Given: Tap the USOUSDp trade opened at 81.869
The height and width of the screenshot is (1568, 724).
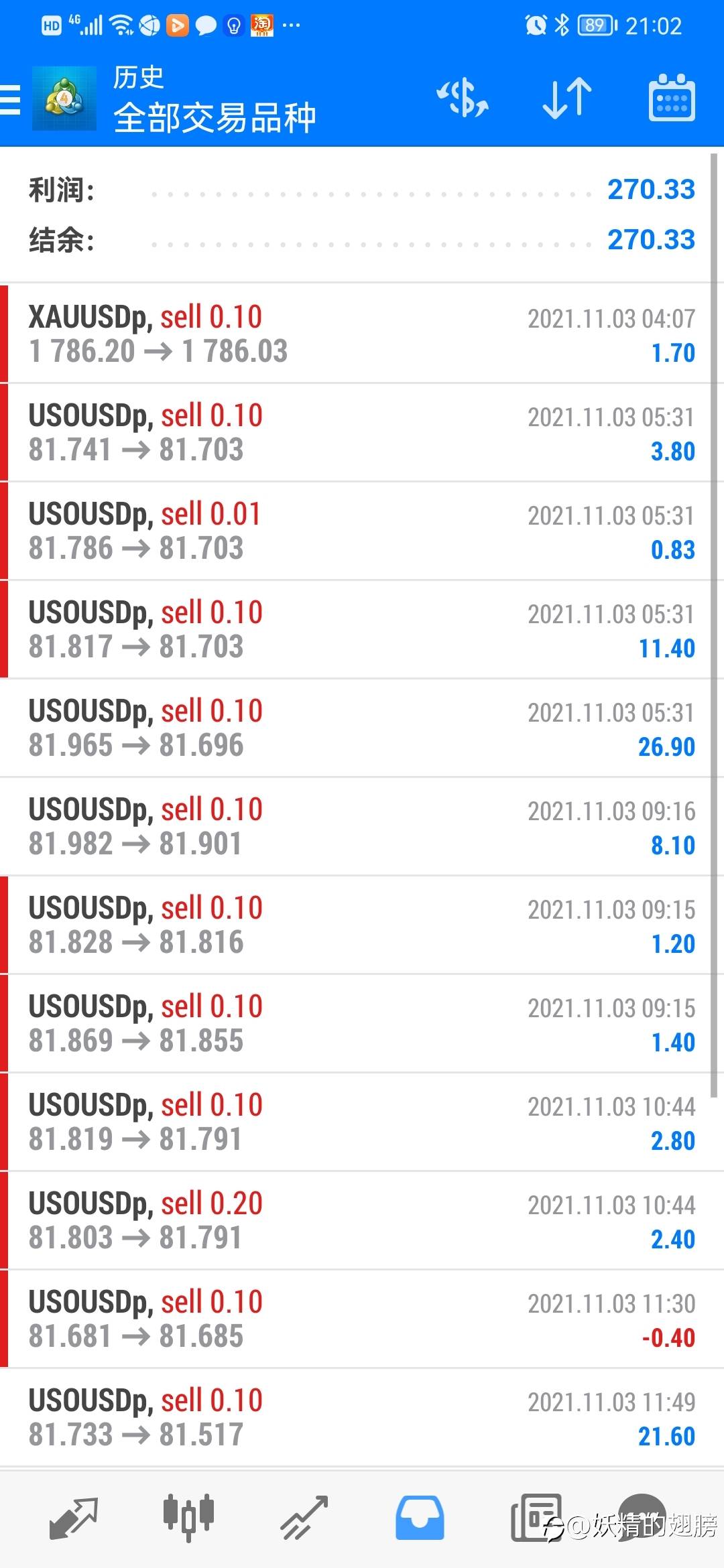Looking at the screenshot, I should click(x=362, y=1023).
